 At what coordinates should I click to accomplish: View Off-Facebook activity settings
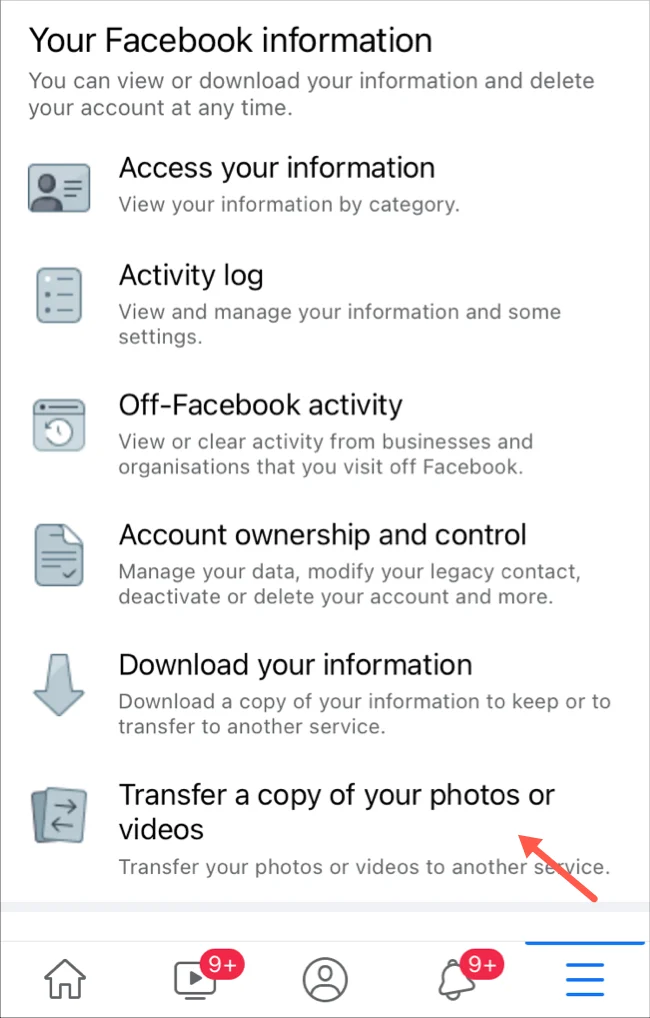coord(260,405)
